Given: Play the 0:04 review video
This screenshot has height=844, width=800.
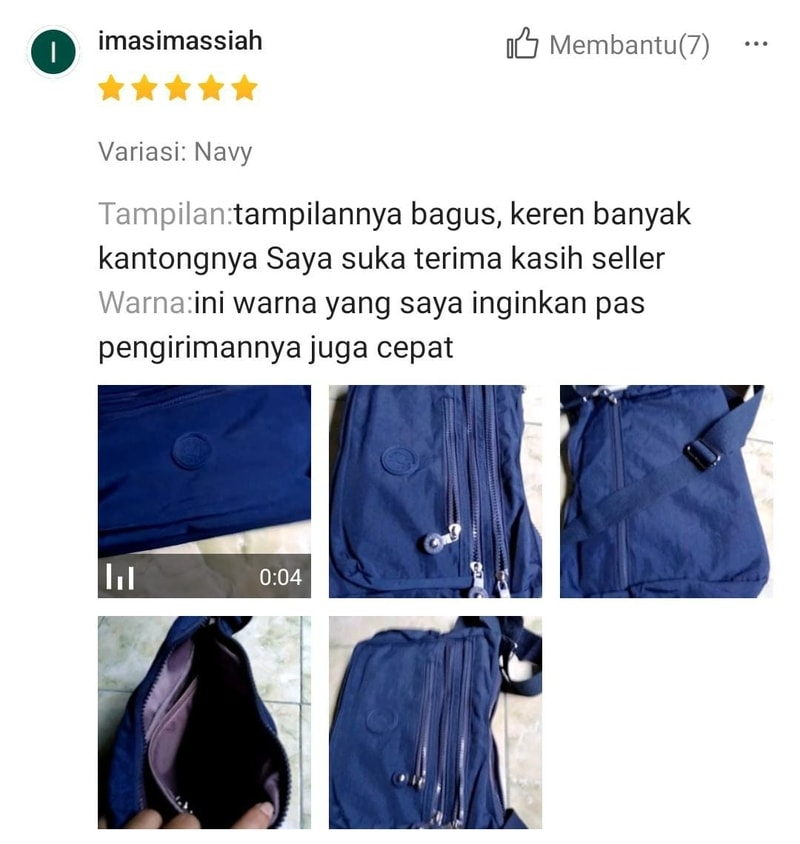Looking at the screenshot, I should click(x=204, y=491).
